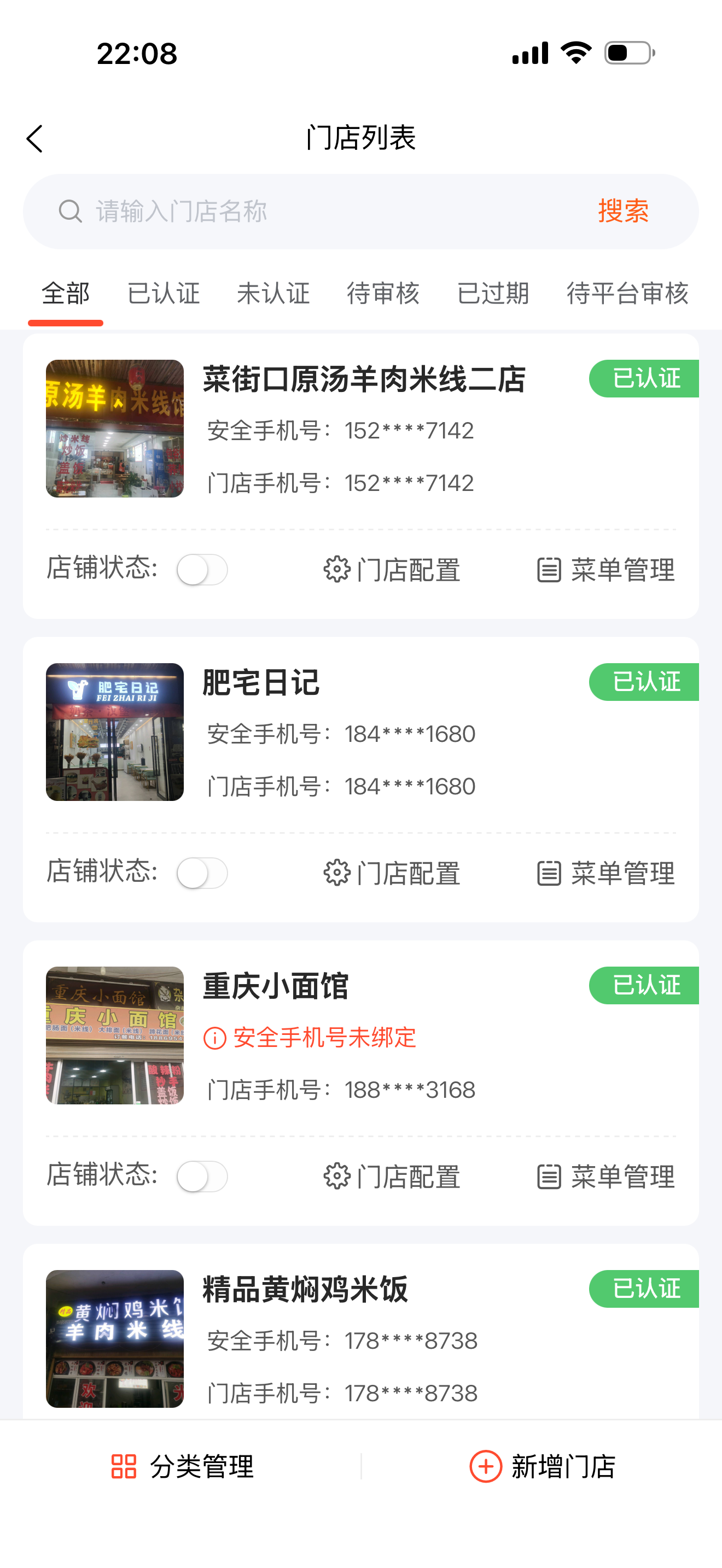Toggle 店铺状态 for 菜街口原汤羊肉米线二店
The height and width of the screenshot is (1568, 722).
(202, 570)
